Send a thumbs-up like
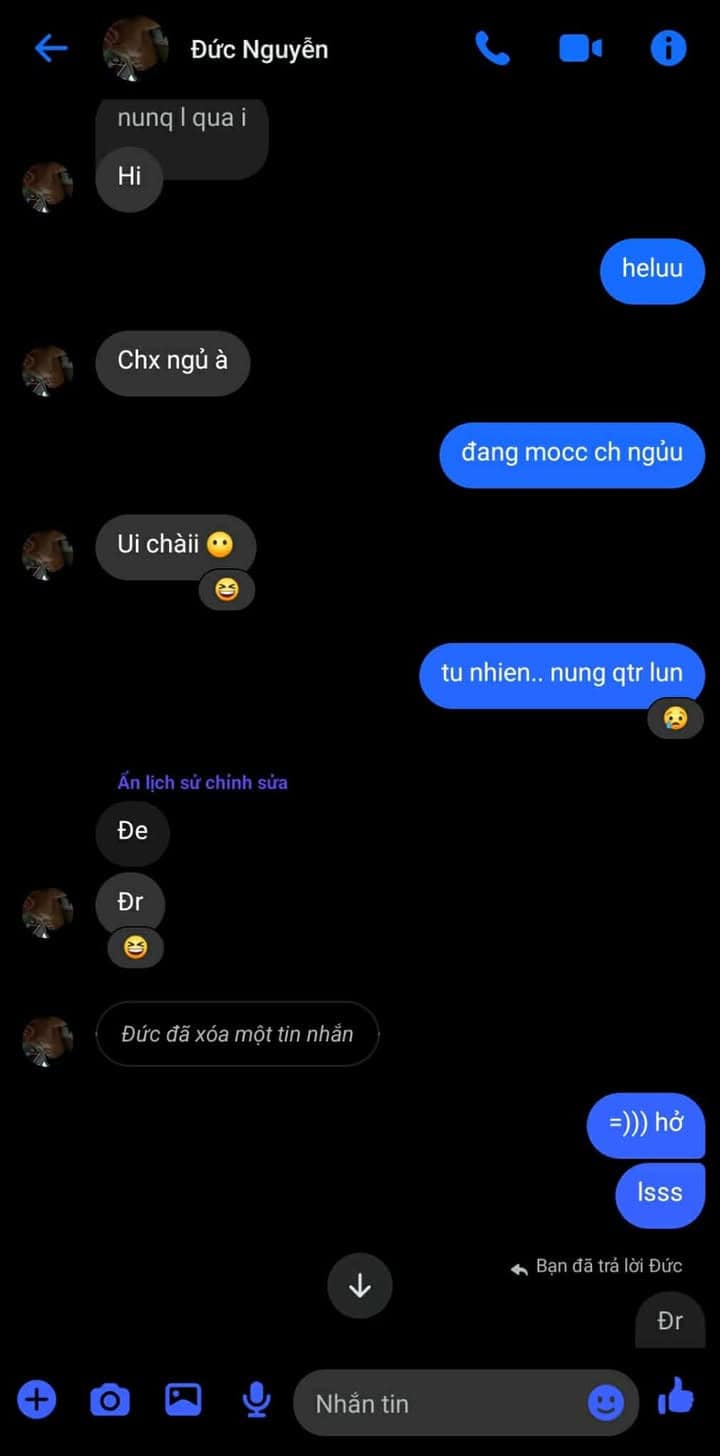This screenshot has width=720, height=1456. 677,1397
